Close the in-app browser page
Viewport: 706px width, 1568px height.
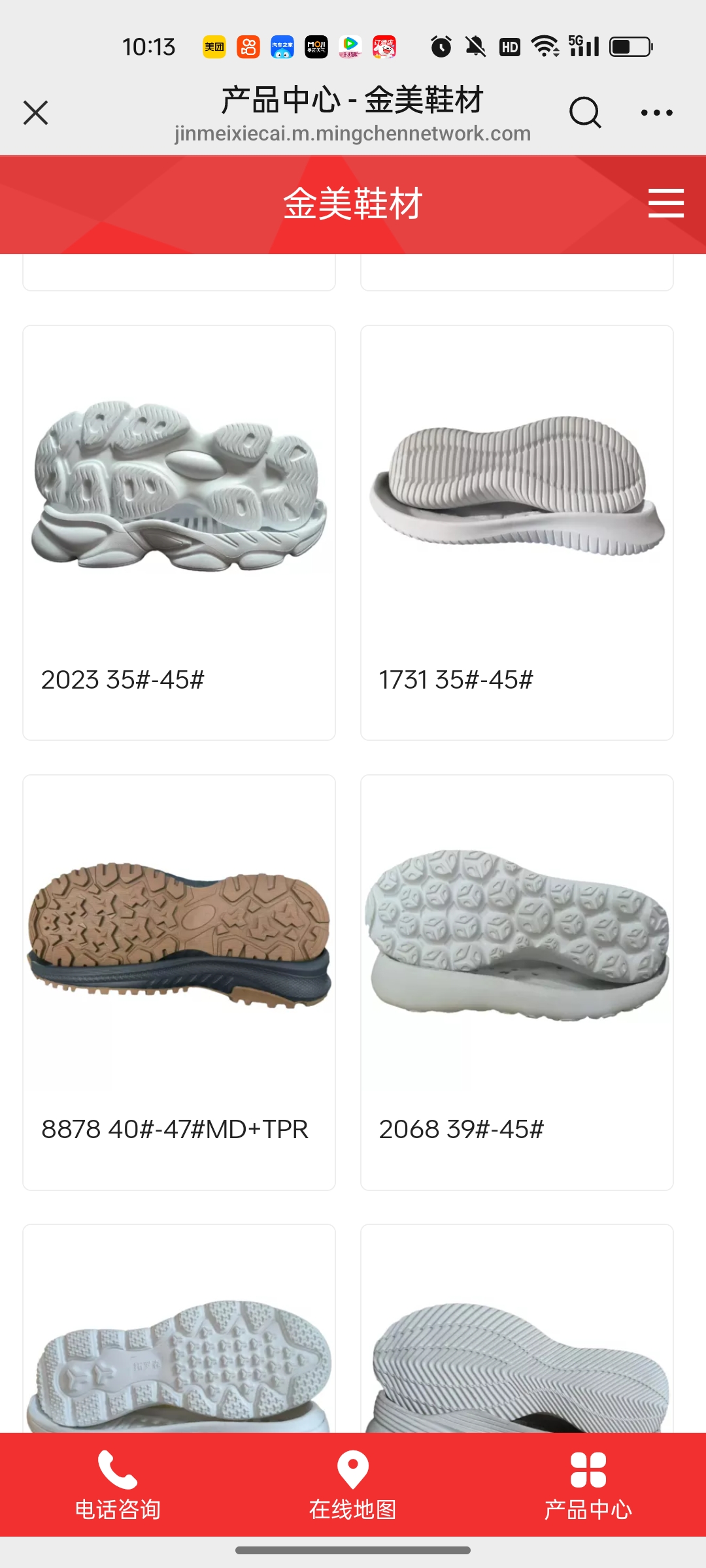tap(36, 112)
